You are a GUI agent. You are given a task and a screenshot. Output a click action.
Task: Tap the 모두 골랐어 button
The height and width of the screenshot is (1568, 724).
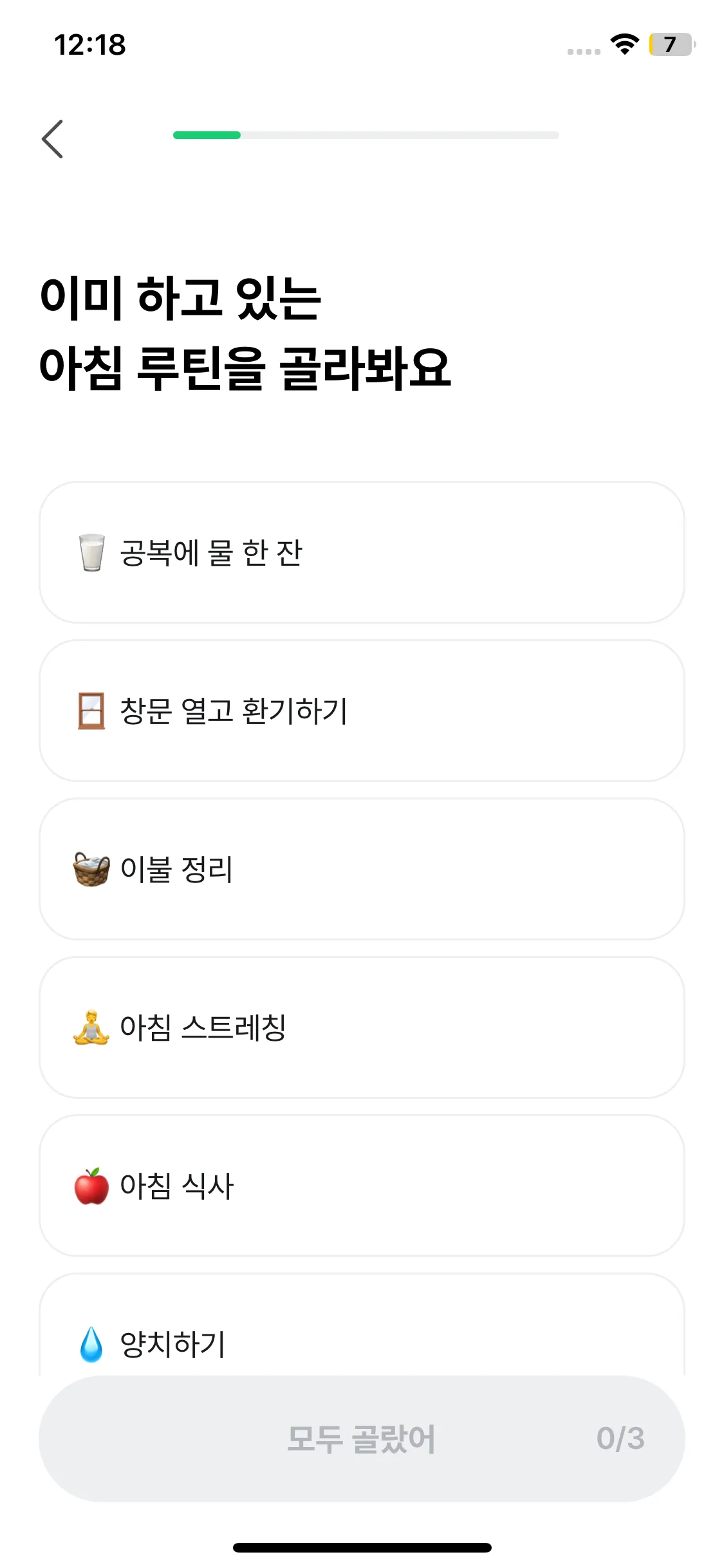point(362,1439)
